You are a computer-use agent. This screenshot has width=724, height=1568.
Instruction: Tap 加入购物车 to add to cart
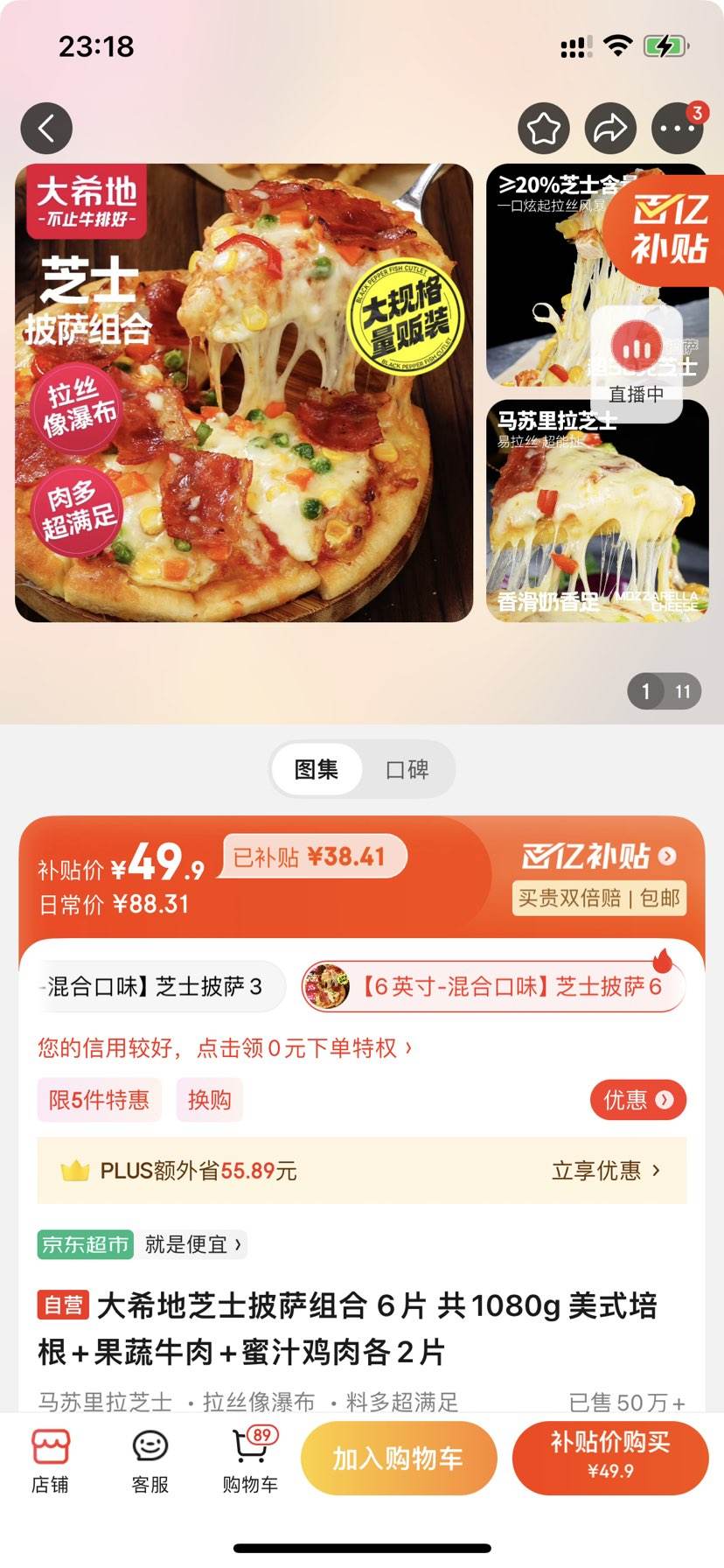[x=398, y=1457]
